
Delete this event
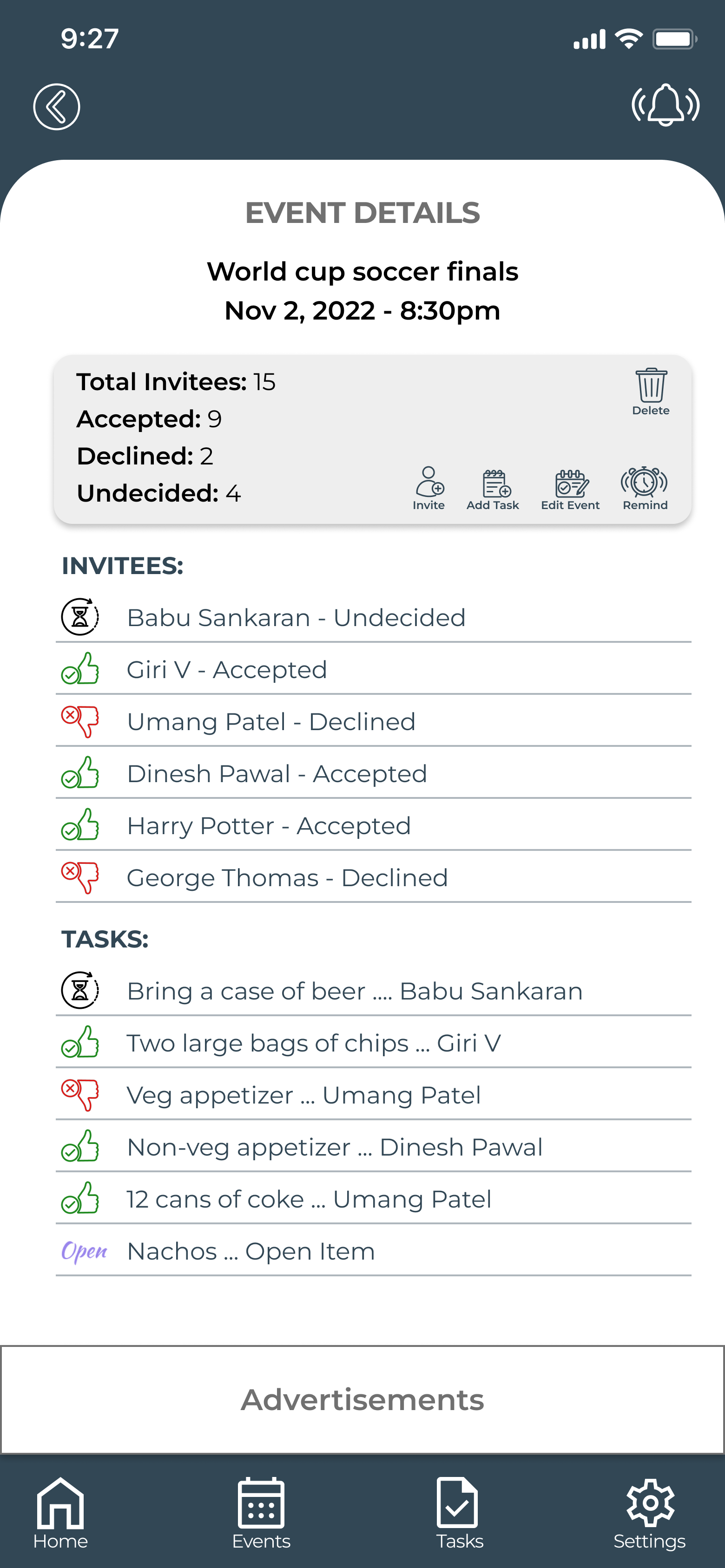coord(651,392)
